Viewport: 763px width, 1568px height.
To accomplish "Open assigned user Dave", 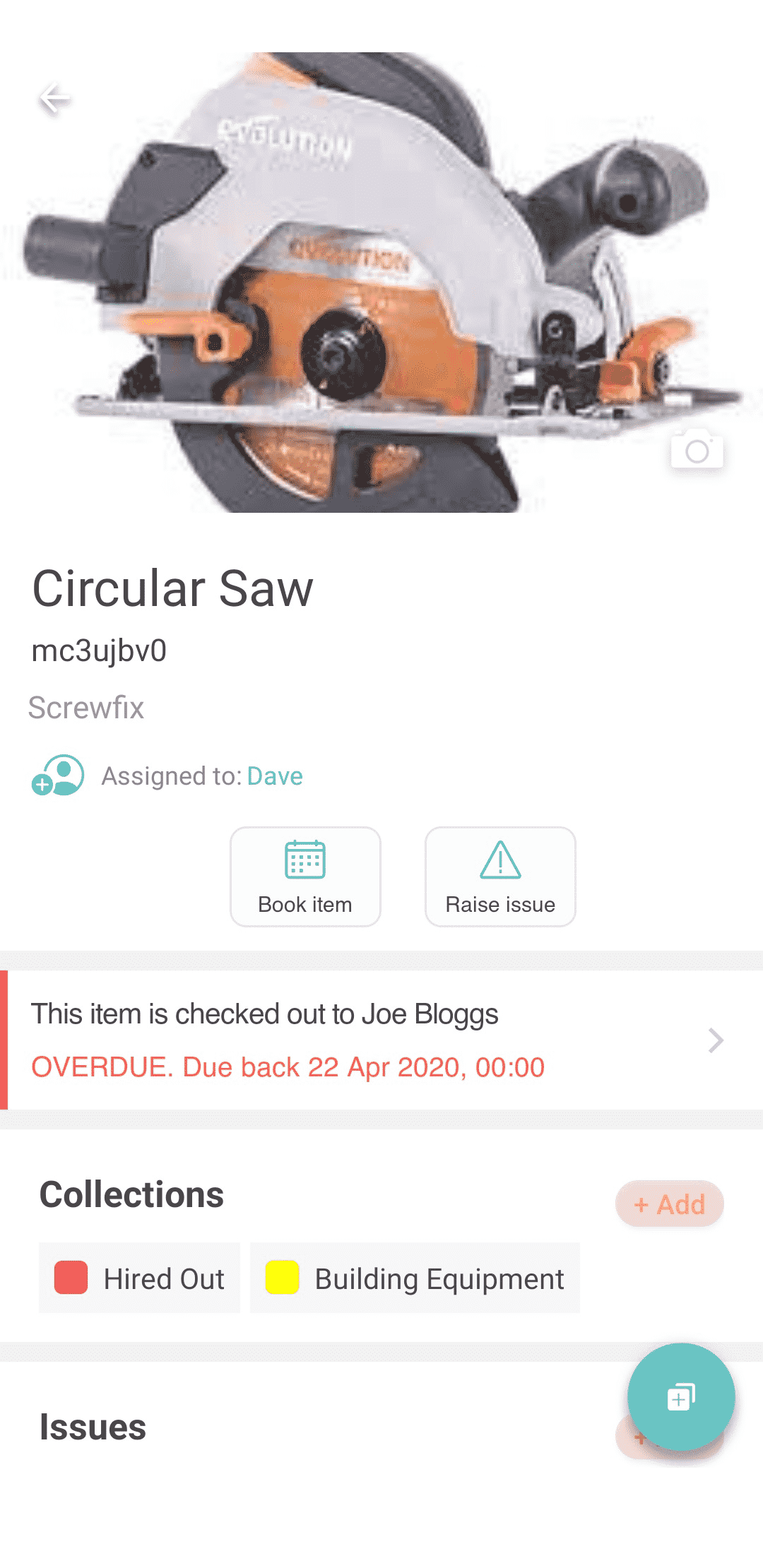I will coord(275,776).
